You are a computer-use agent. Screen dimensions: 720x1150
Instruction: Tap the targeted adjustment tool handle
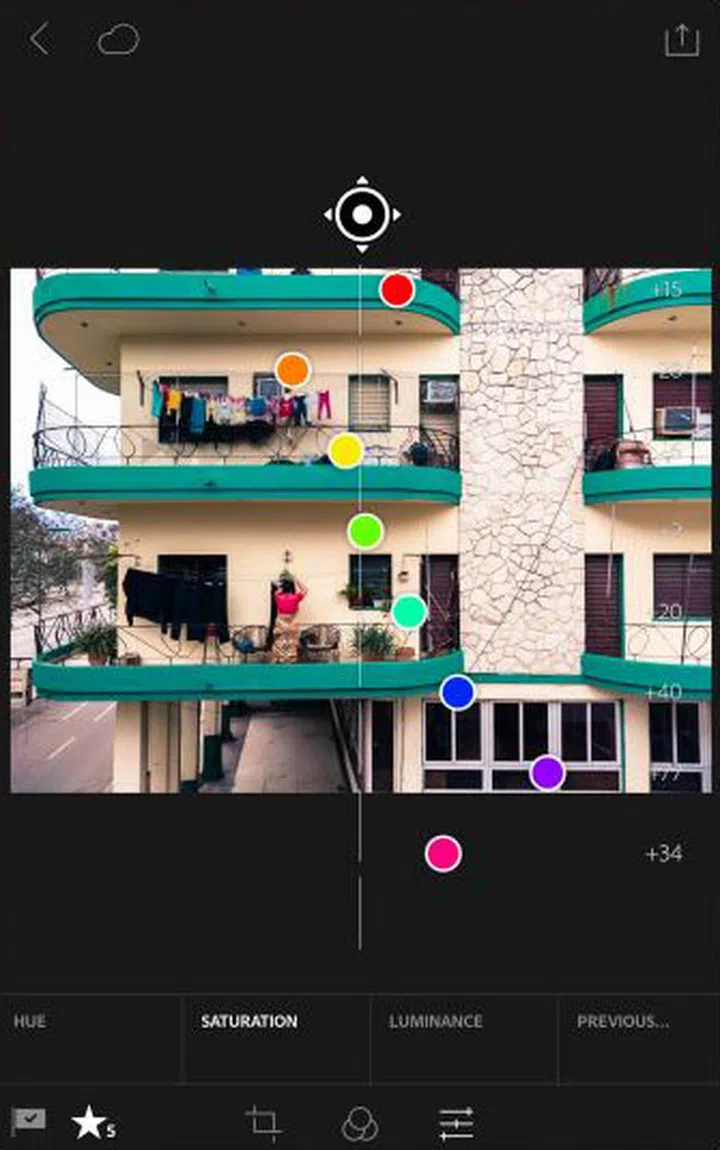pos(362,214)
